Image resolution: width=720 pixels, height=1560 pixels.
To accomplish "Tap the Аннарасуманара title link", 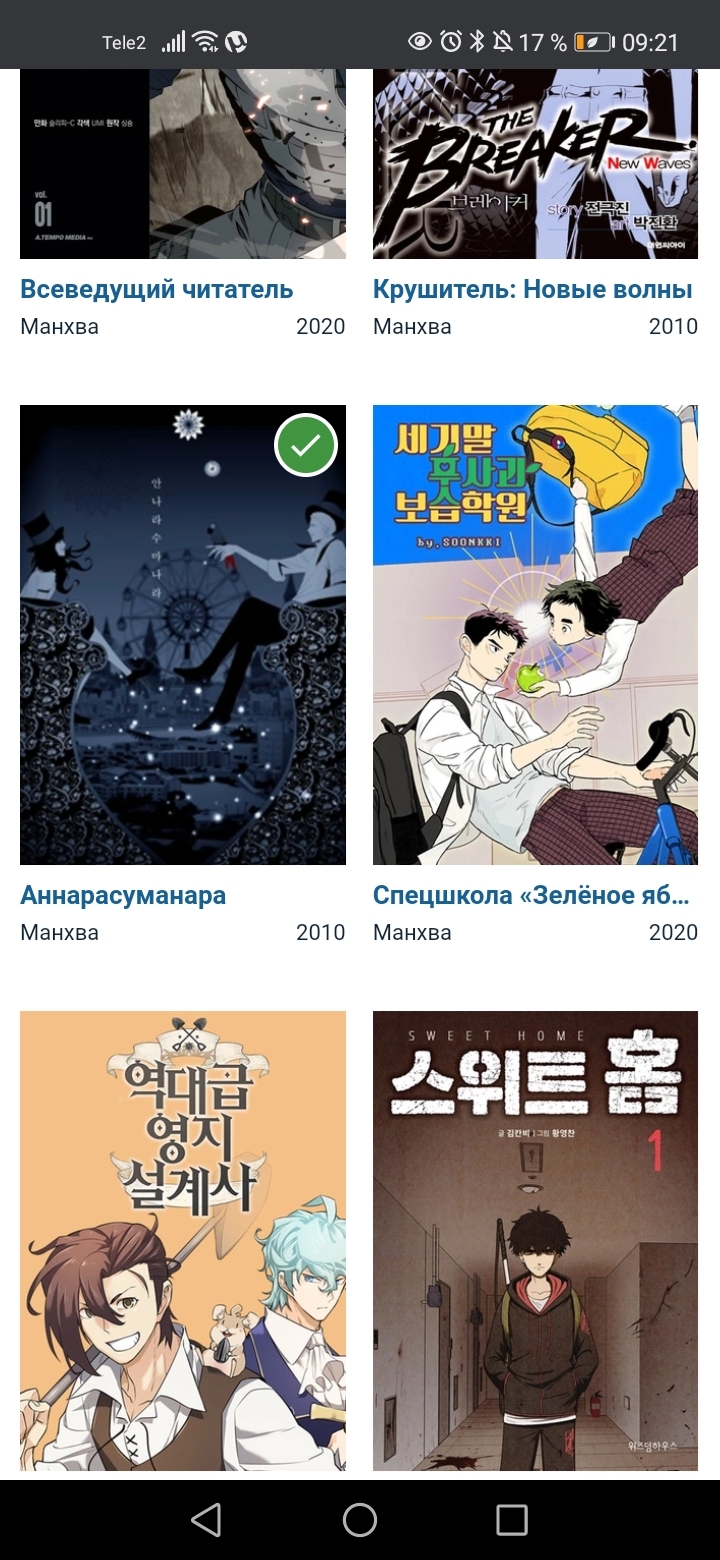I will (x=123, y=896).
